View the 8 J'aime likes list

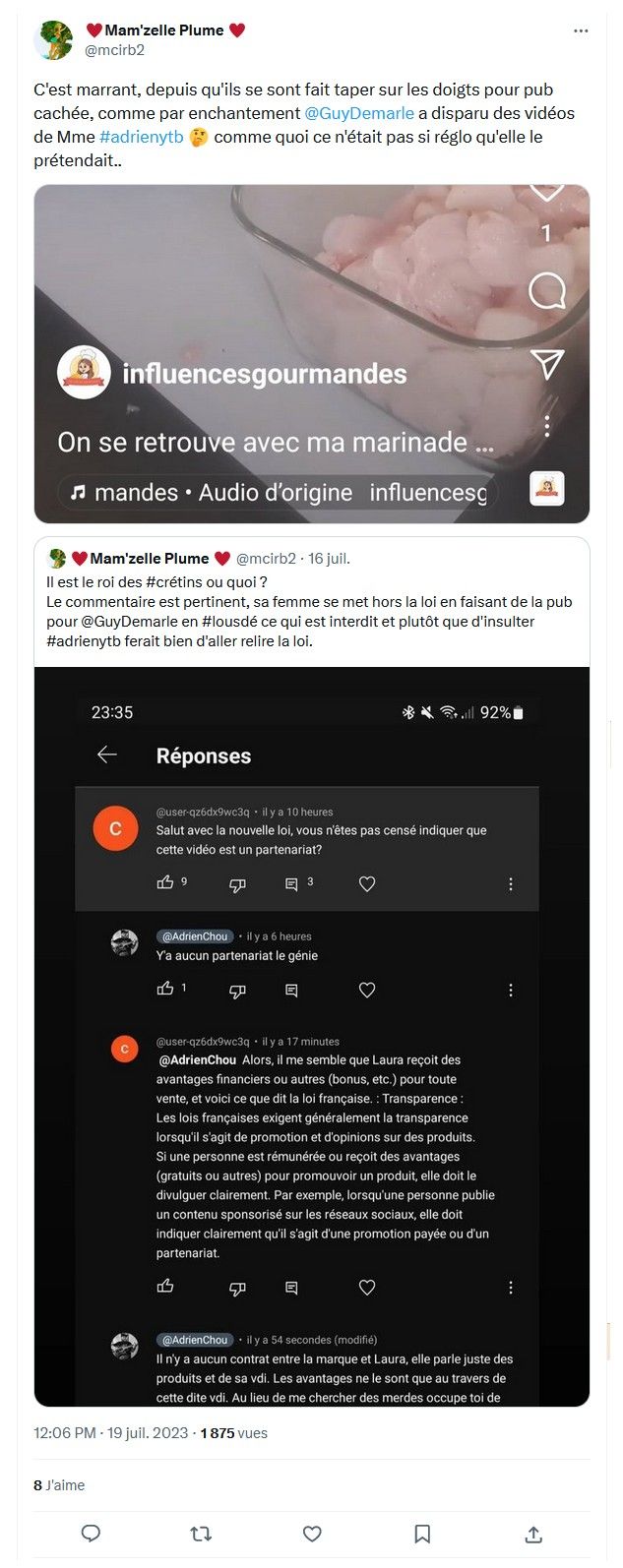[x=59, y=1485]
